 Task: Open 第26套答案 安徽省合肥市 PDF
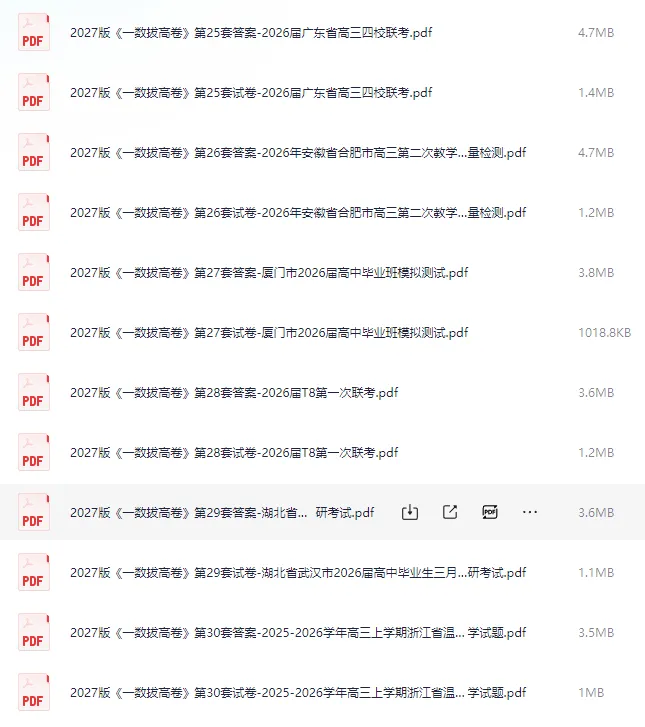click(x=298, y=153)
